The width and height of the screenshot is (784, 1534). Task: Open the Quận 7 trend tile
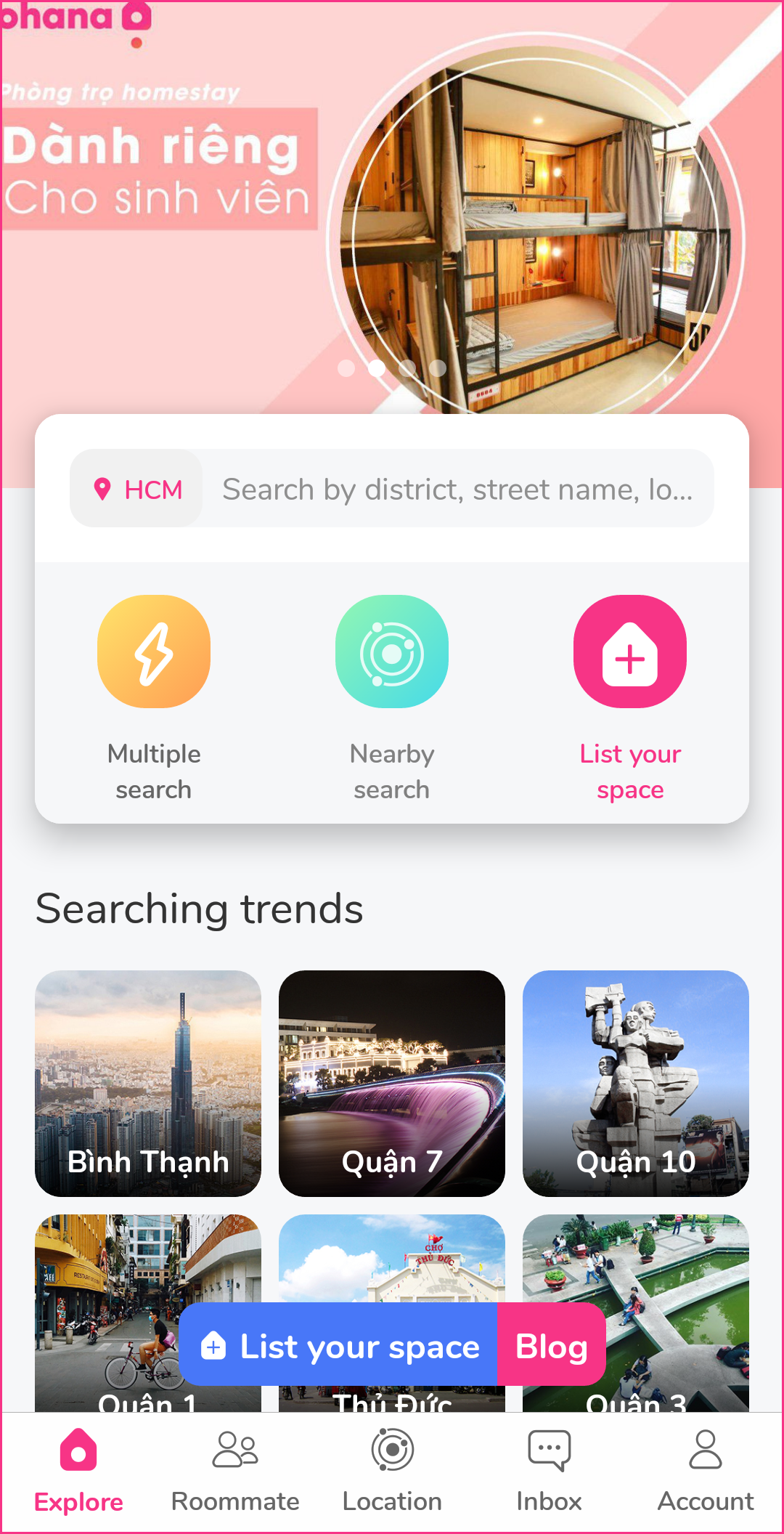[392, 1082]
